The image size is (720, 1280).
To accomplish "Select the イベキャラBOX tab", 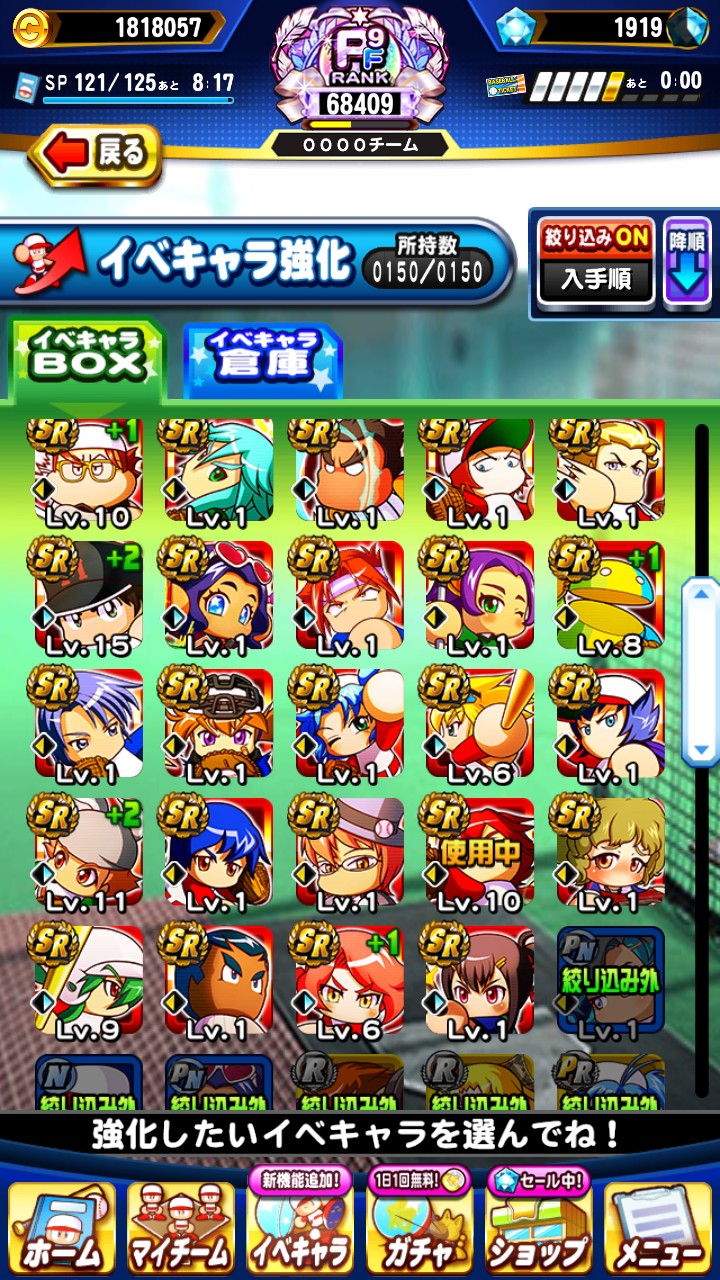I will click(86, 358).
